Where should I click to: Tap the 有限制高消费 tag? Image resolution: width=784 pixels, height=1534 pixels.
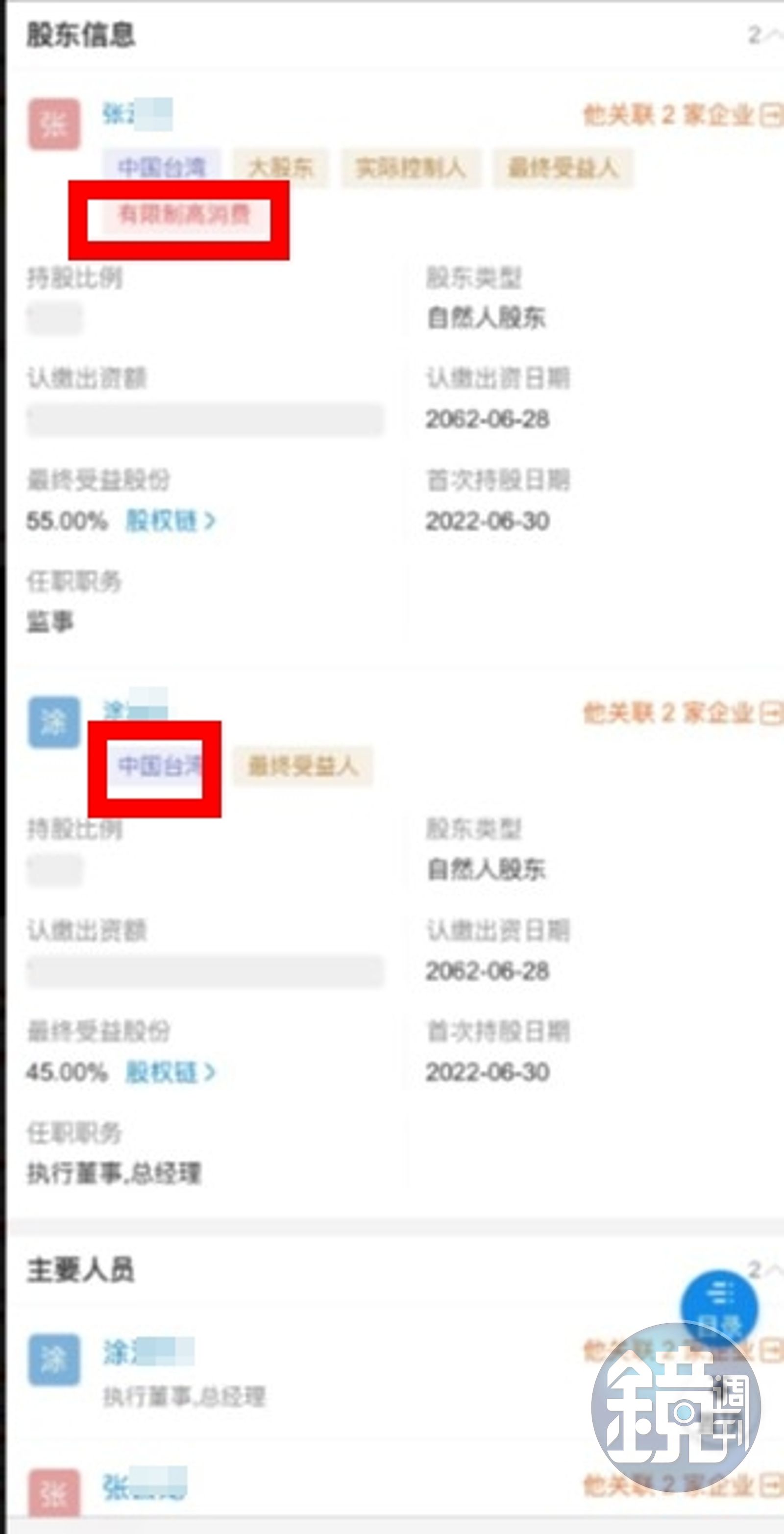click(x=183, y=214)
